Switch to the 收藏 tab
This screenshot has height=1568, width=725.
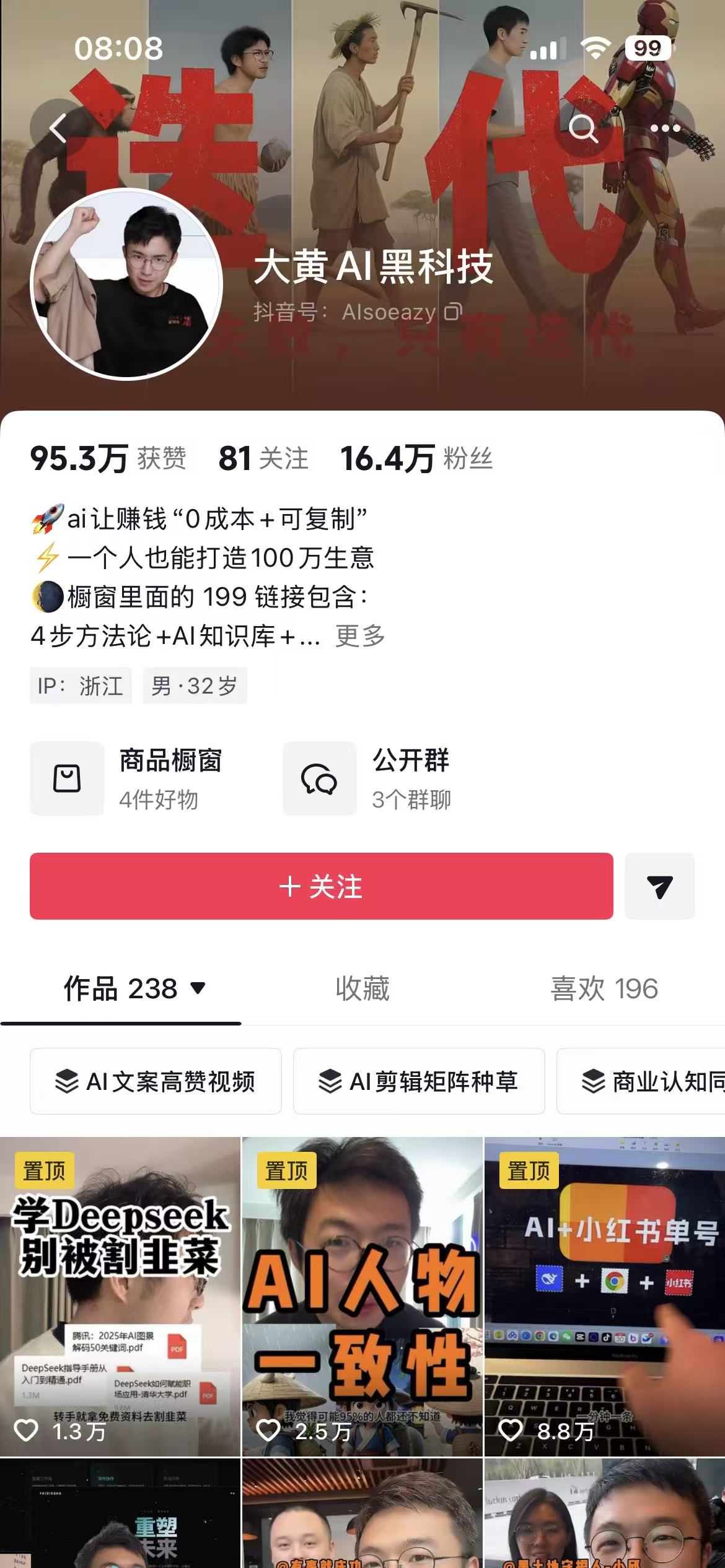362,989
